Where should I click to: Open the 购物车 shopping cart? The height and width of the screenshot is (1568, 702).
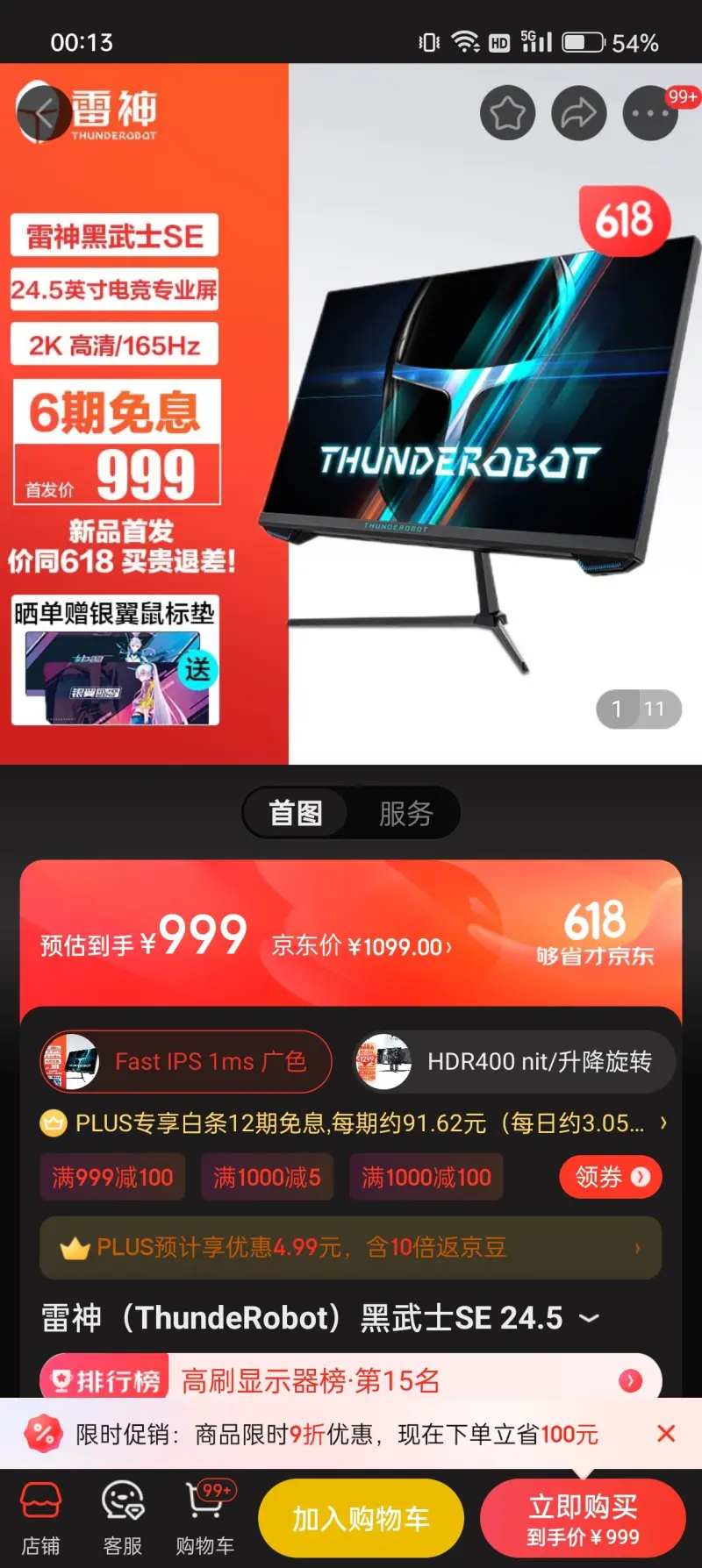point(204,1519)
